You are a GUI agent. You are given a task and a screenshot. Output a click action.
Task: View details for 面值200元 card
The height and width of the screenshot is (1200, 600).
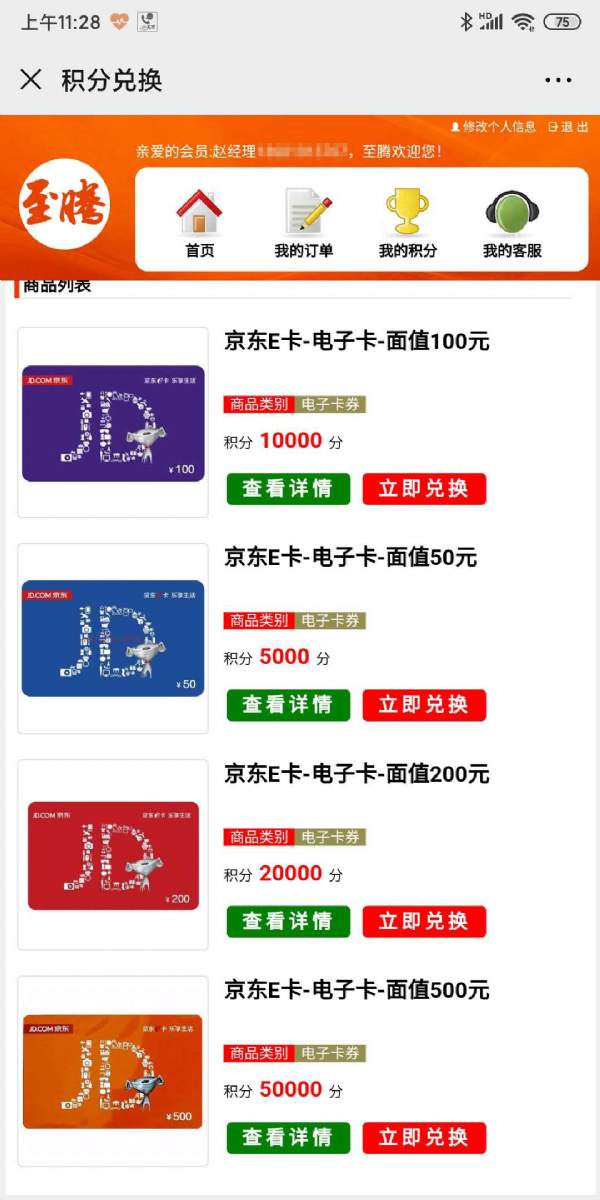[x=288, y=921]
